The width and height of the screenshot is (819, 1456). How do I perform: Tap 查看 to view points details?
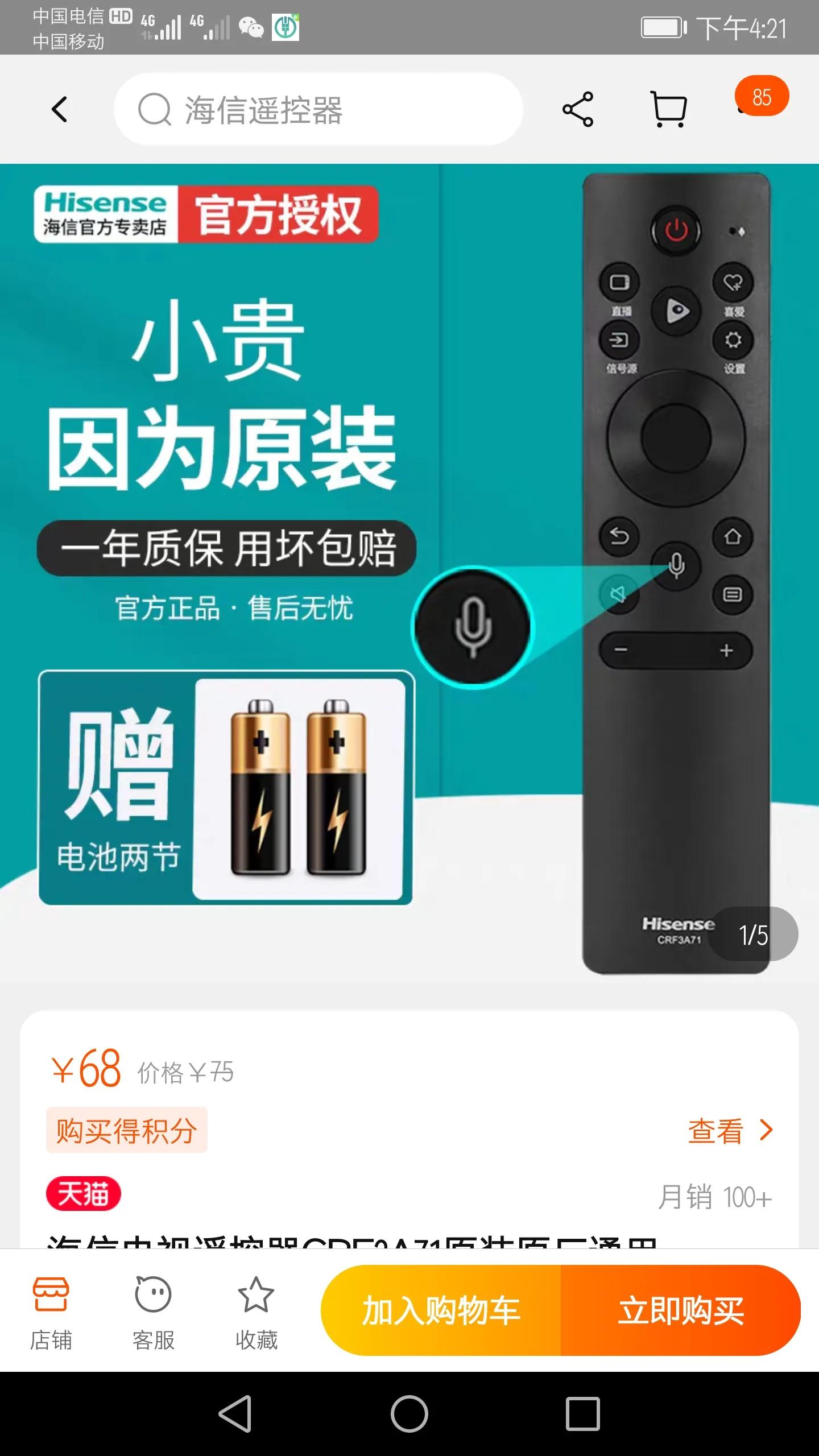pos(730,1131)
